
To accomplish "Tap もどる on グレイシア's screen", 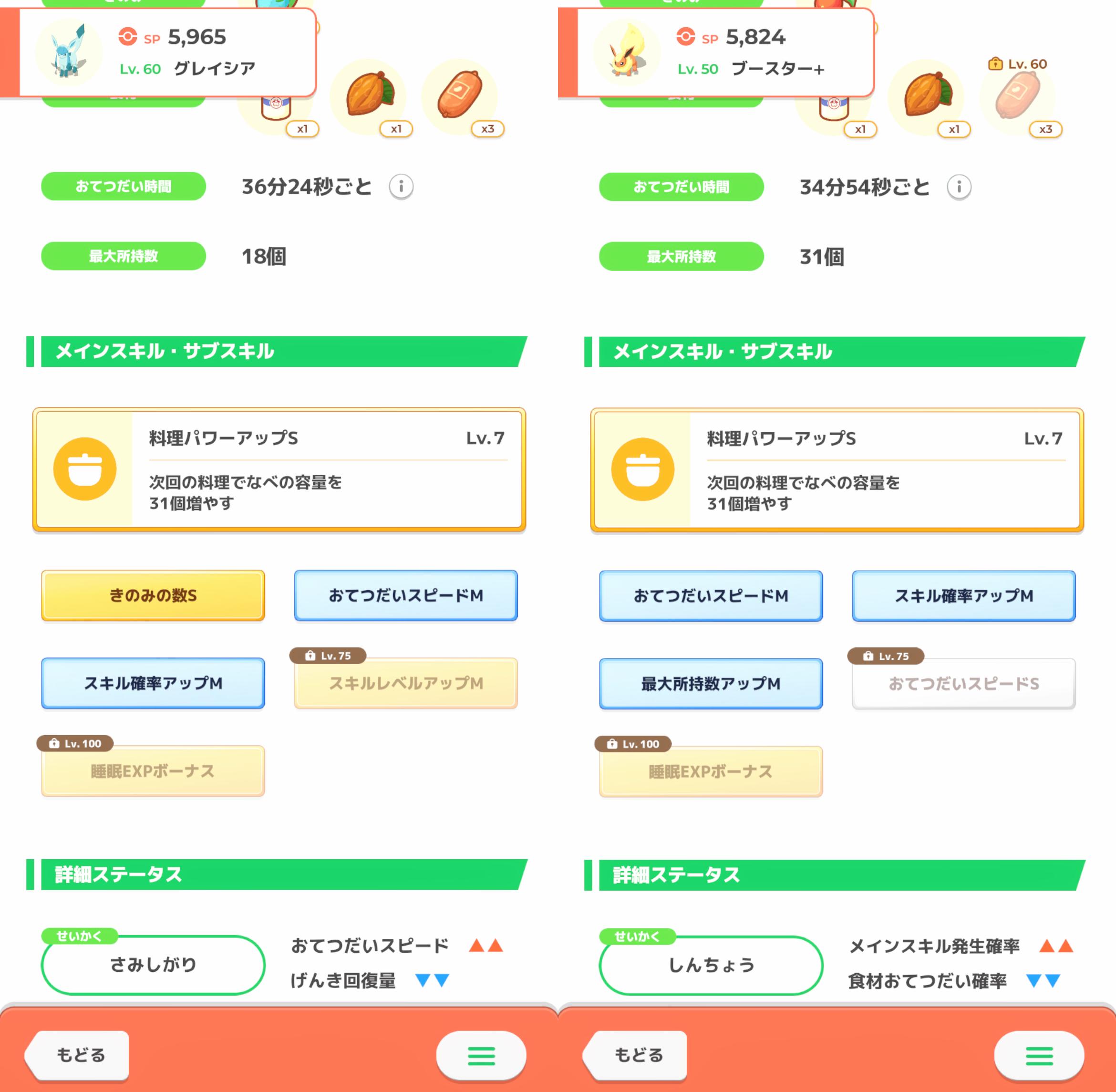I will [x=79, y=1054].
